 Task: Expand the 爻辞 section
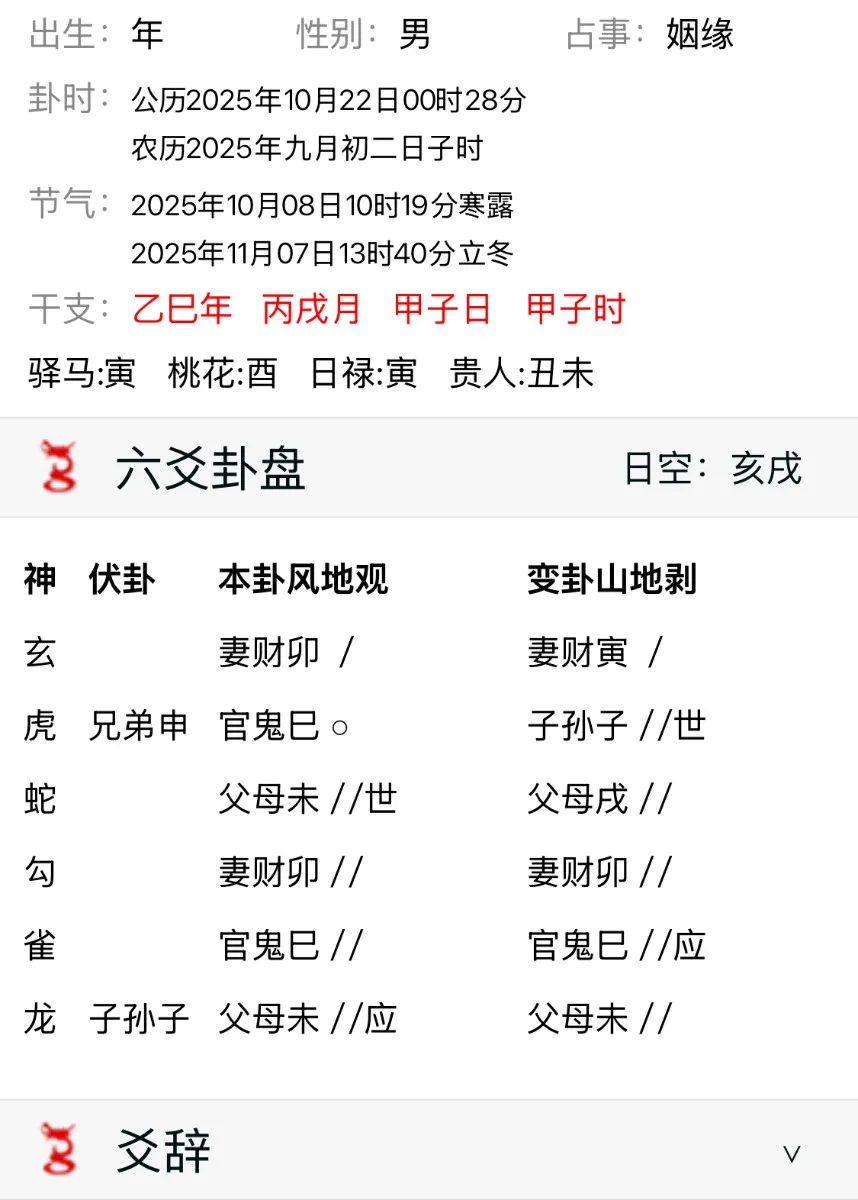pyautogui.click(x=791, y=1153)
